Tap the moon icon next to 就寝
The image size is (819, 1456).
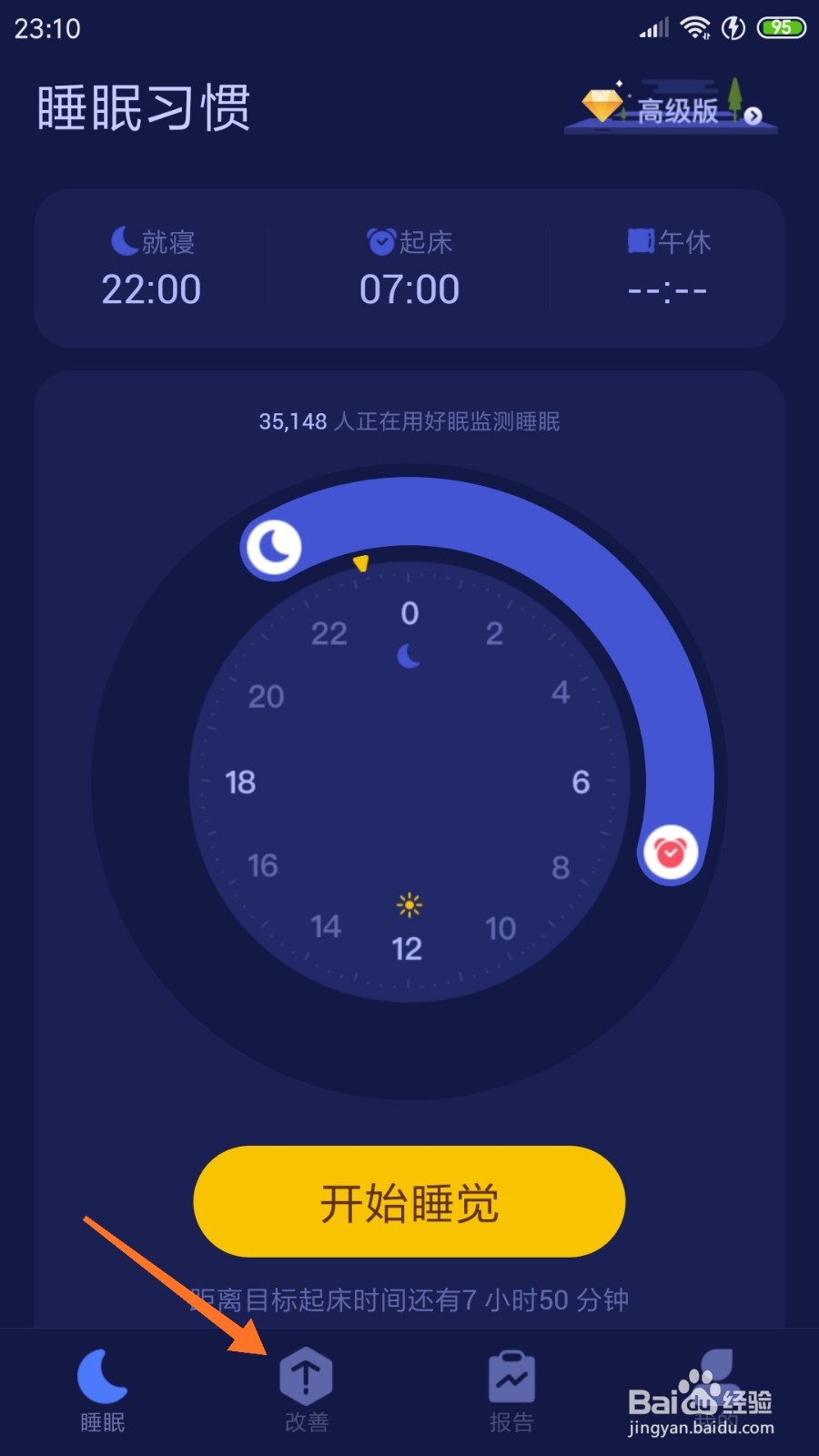(123, 240)
